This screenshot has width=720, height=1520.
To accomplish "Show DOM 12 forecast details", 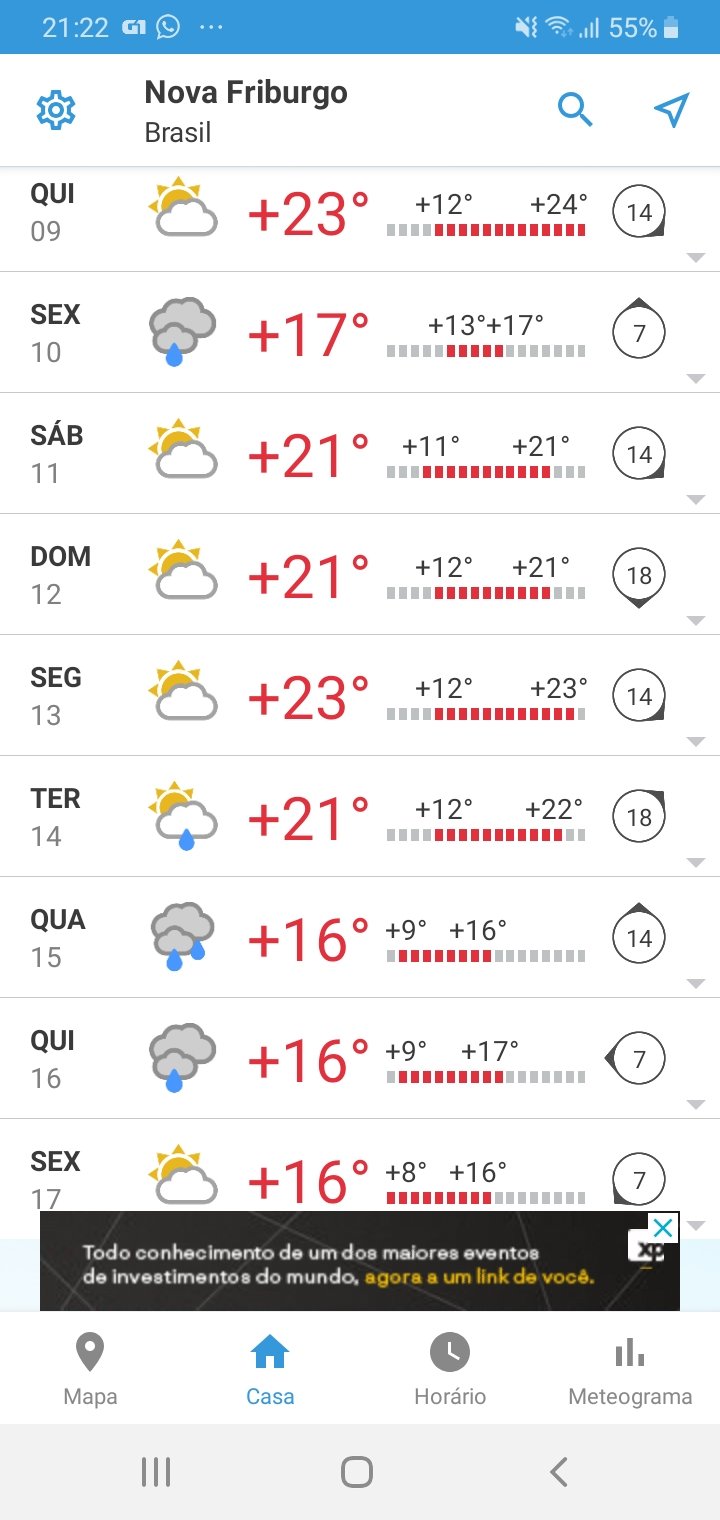I will click(x=360, y=574).
